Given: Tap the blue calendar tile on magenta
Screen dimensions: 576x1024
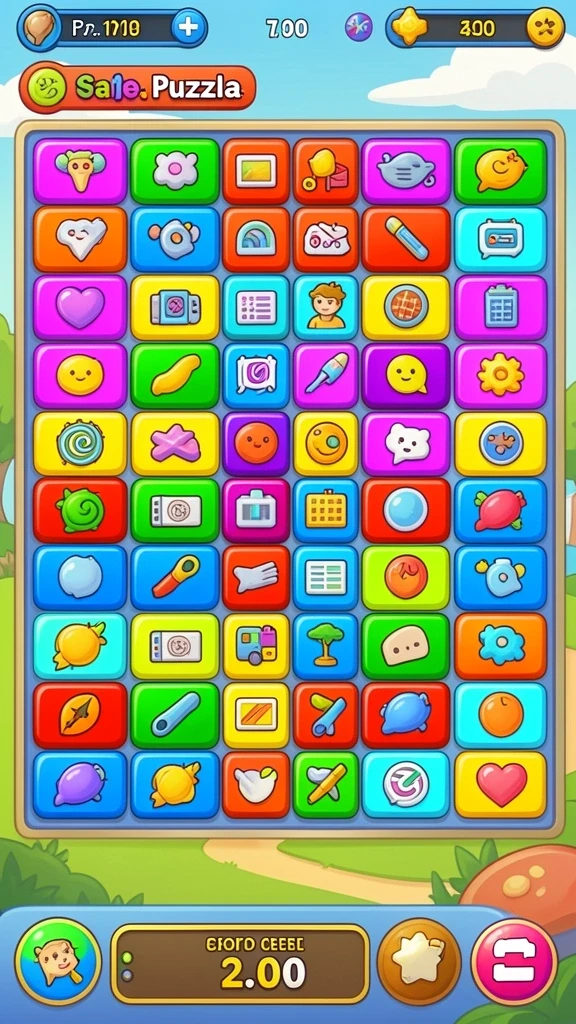Looking at the screenshot, I should [500, 307].
